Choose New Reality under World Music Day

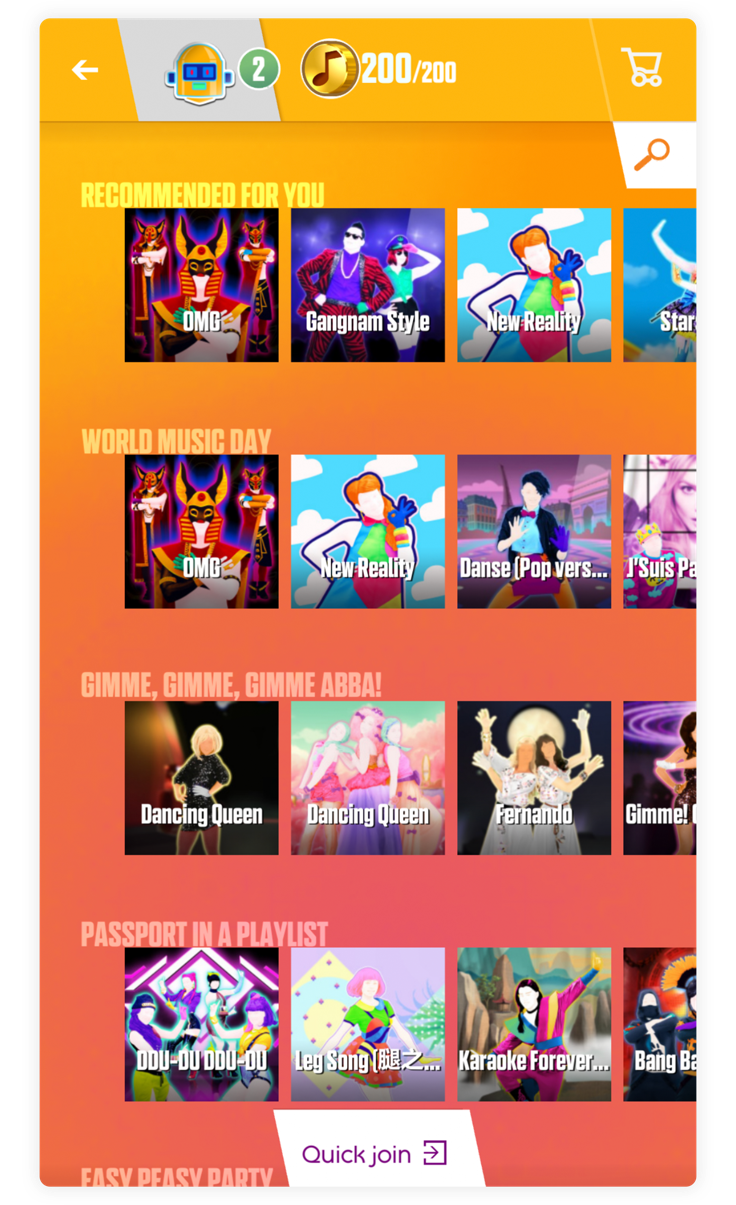tap(368, 531)
